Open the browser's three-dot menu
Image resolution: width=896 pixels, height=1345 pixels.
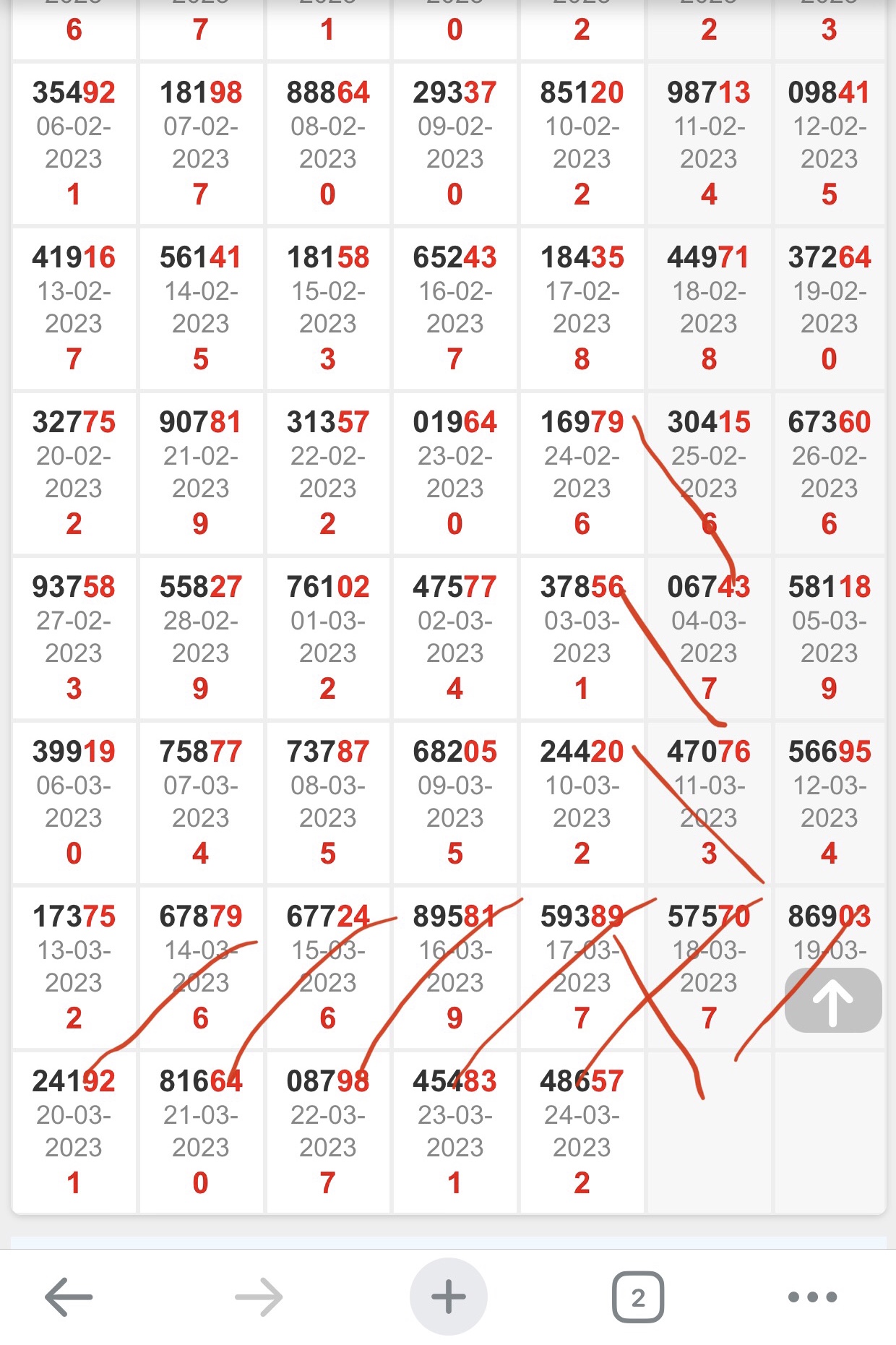(812, 1297)
